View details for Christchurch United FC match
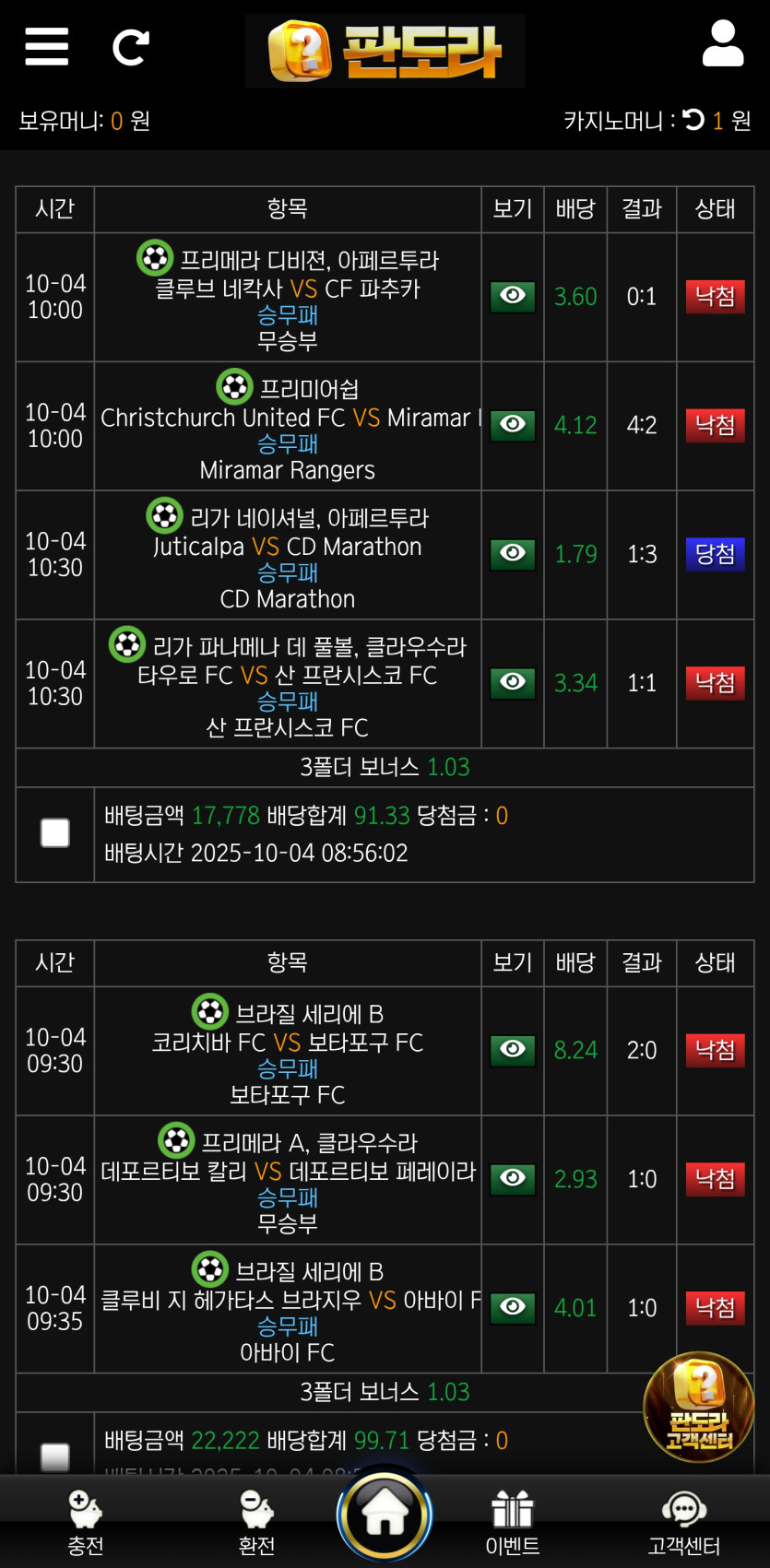The image size is (770, 1568). [513, 425]
